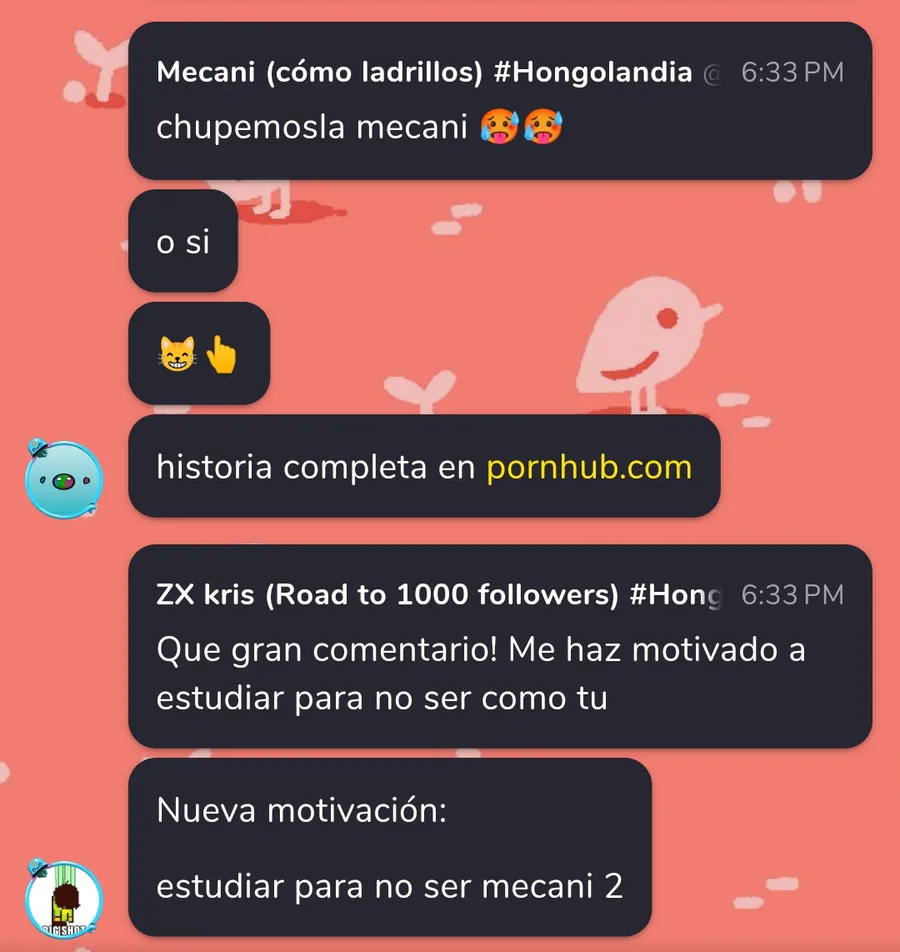The width and height of the screenshot is (900, 952).
Task: Open the pornhub.com link in the message
Action: 589,467
